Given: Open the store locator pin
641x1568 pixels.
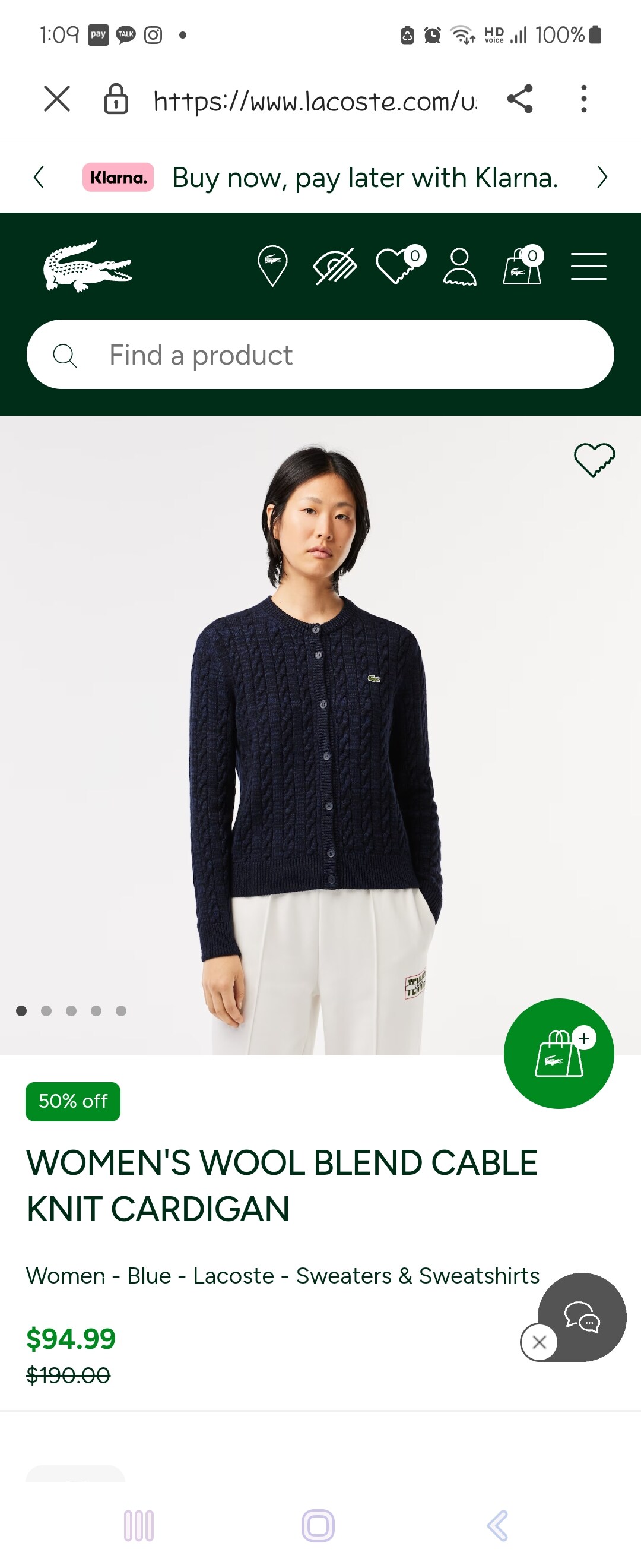Looking at the screenshot, I should (272, 266).
